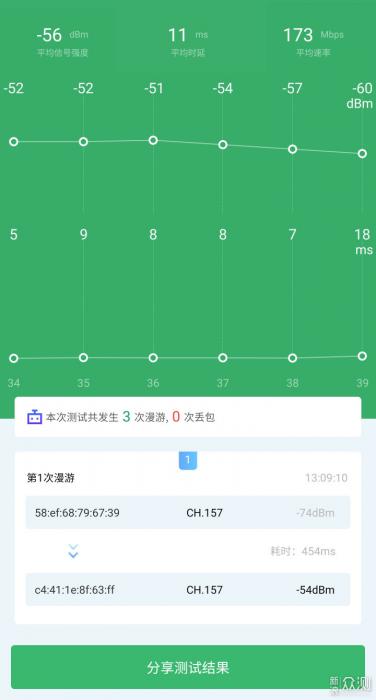Select the roaming page indicator numbered 1

[188, 460]
